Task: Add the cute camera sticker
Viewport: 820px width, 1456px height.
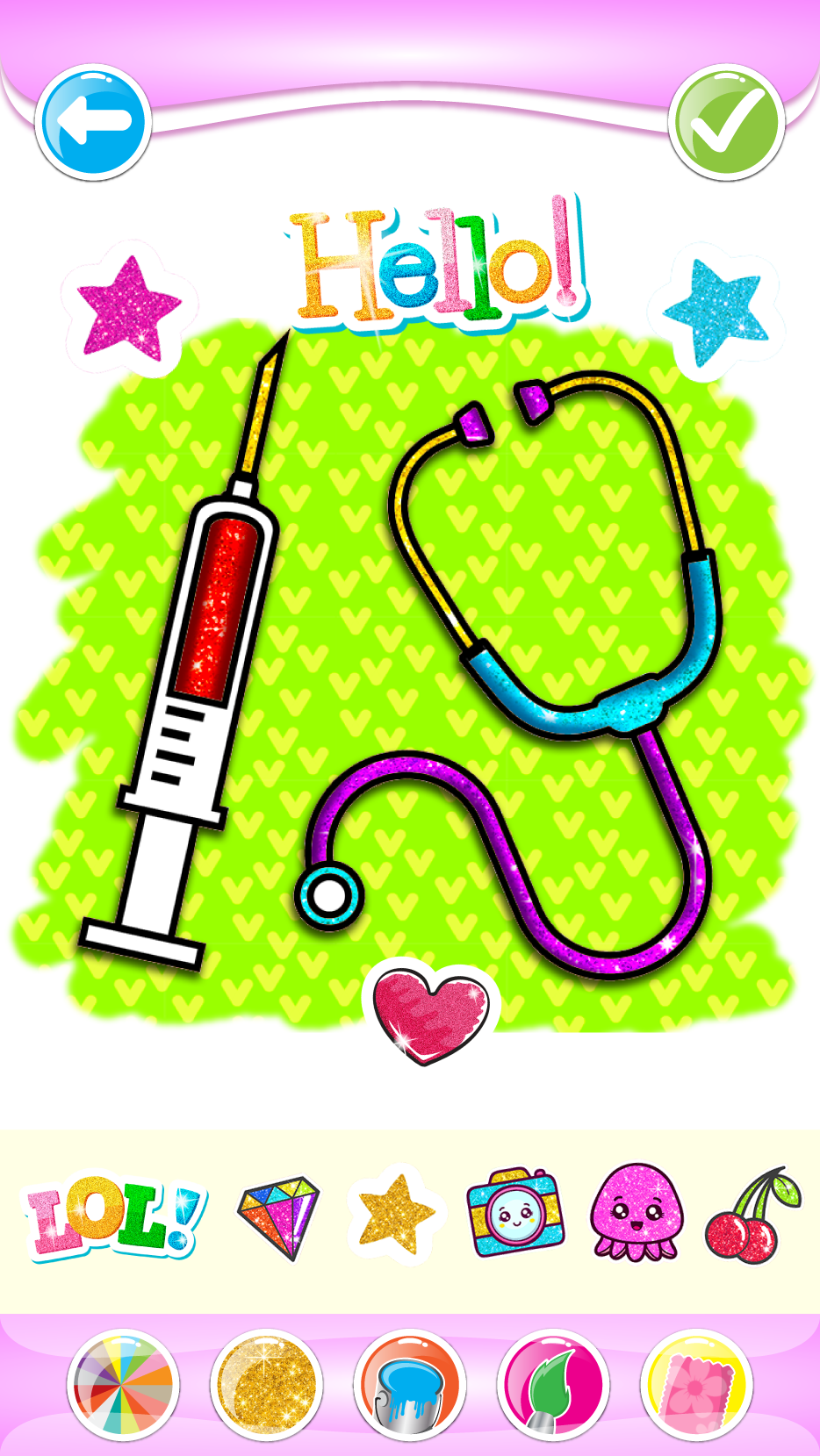Action: coord(515,1213)
